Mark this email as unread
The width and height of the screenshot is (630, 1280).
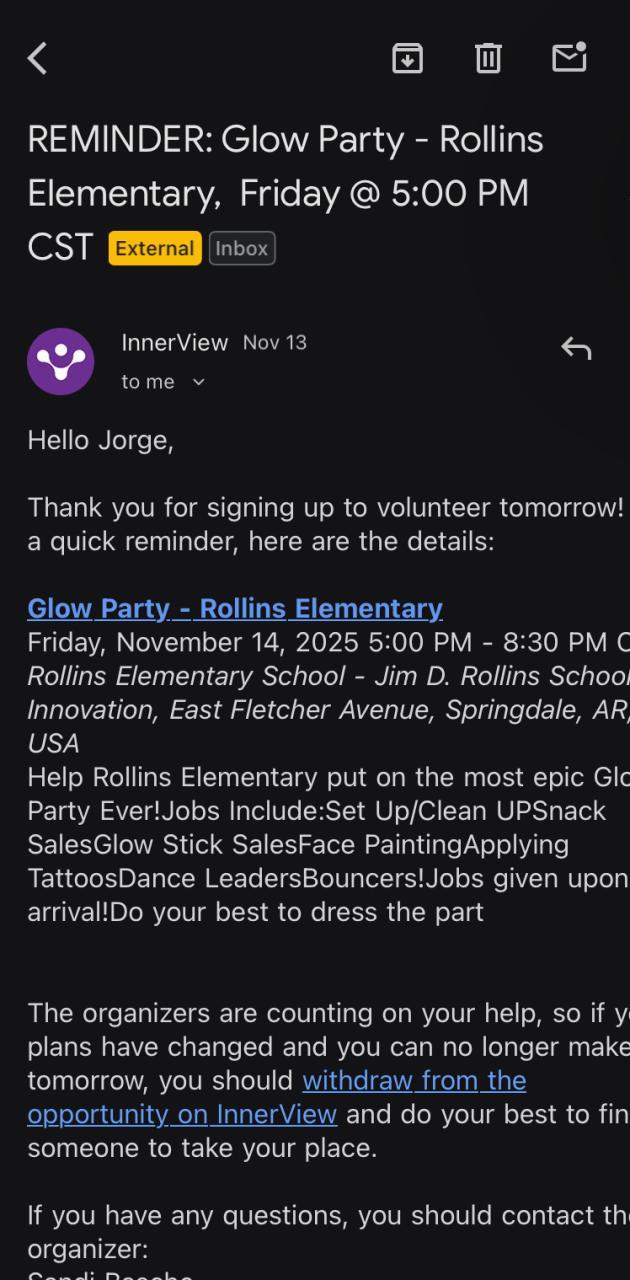[x=569, y=58]
